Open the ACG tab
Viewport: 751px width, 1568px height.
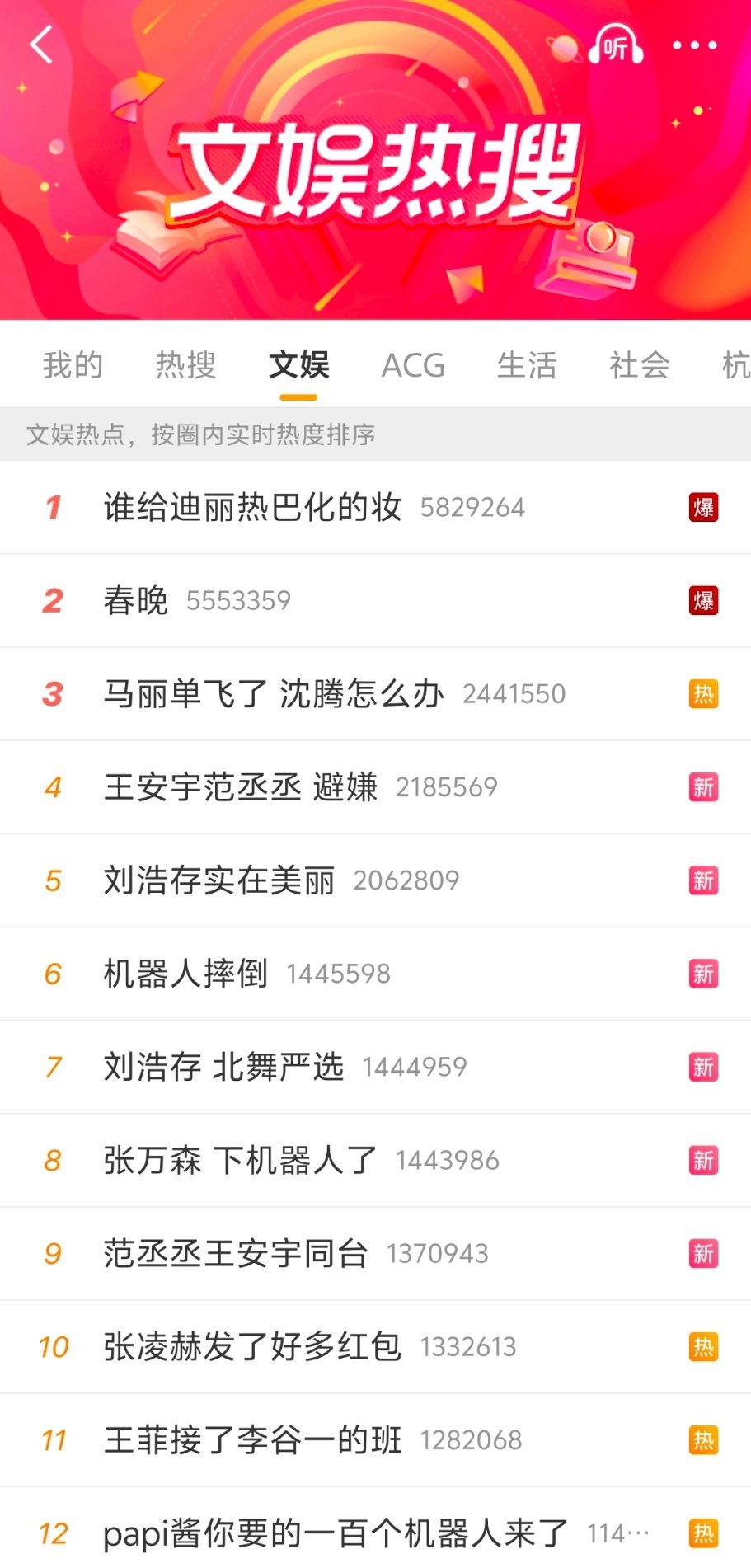[412, 365]
